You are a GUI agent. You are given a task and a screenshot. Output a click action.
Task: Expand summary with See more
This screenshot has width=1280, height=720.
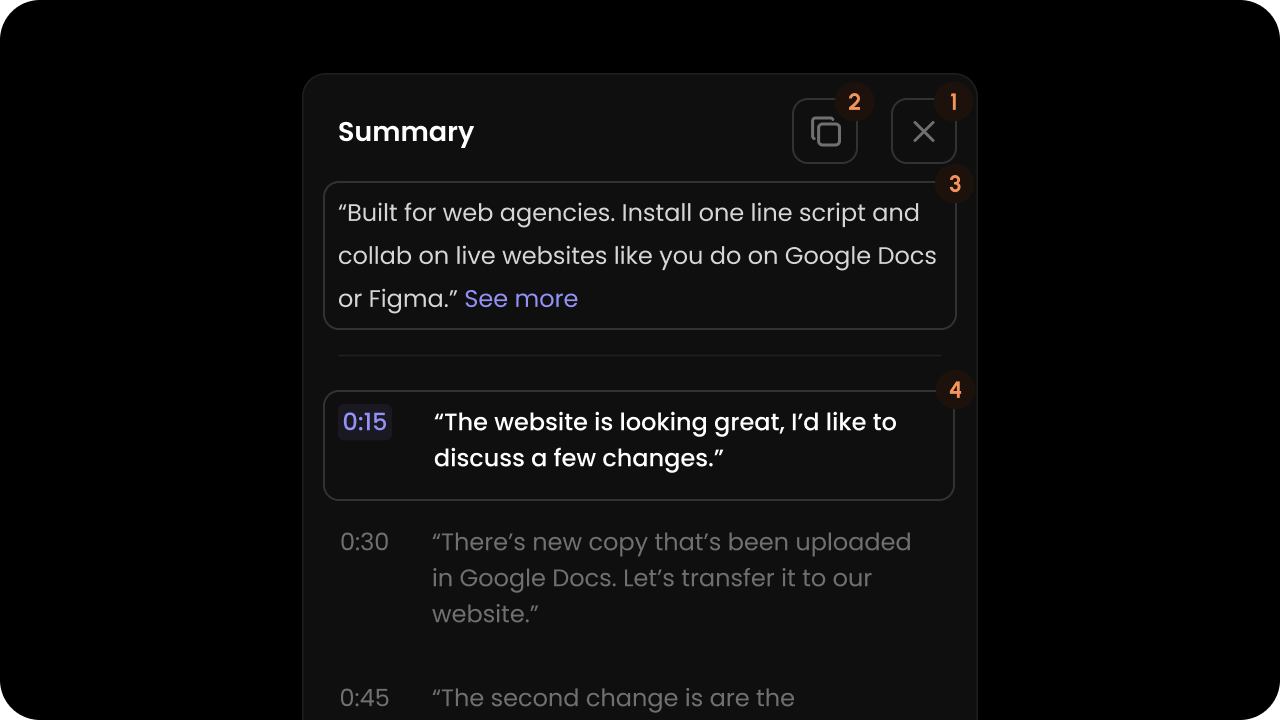521,299
